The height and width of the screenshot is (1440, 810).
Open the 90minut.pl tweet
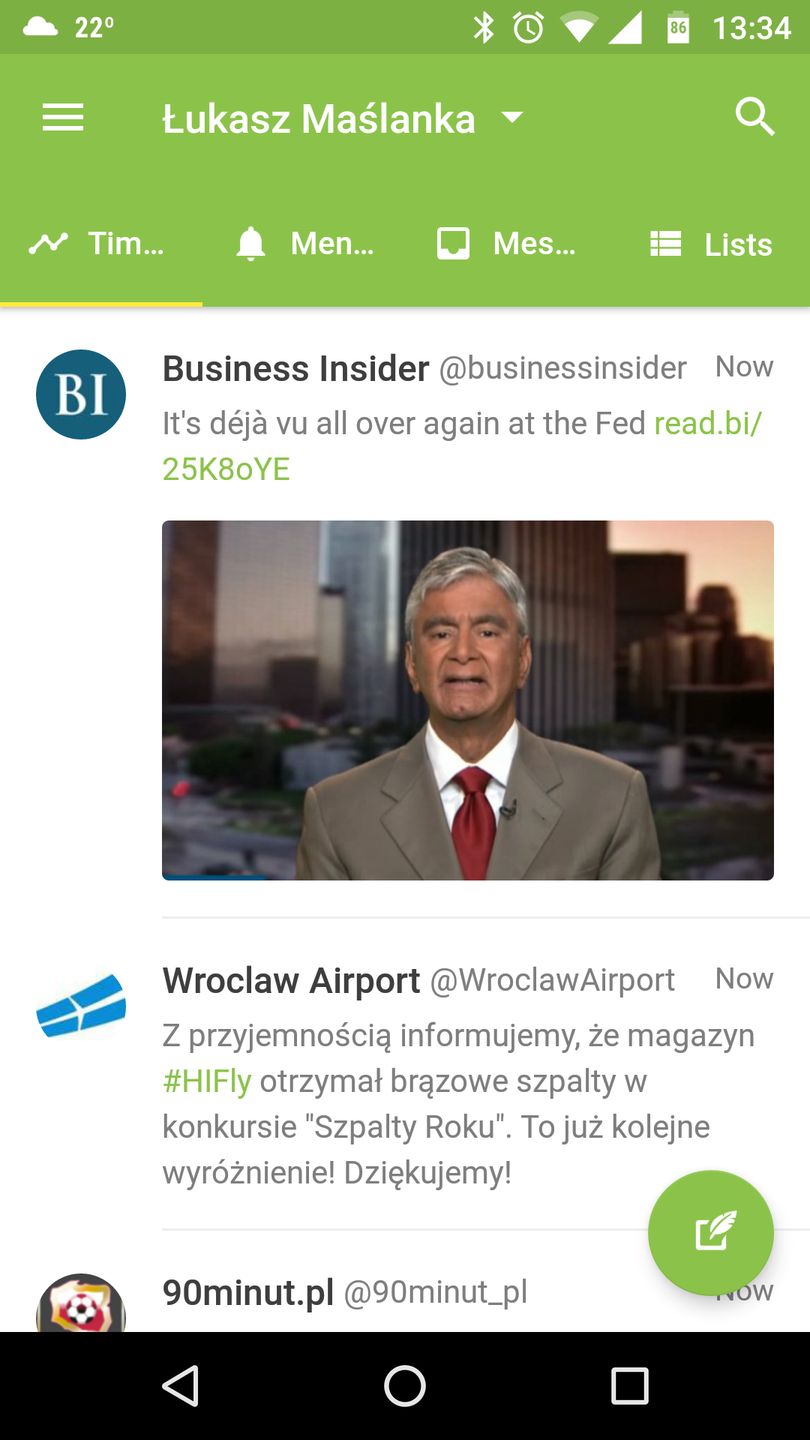400,1295
